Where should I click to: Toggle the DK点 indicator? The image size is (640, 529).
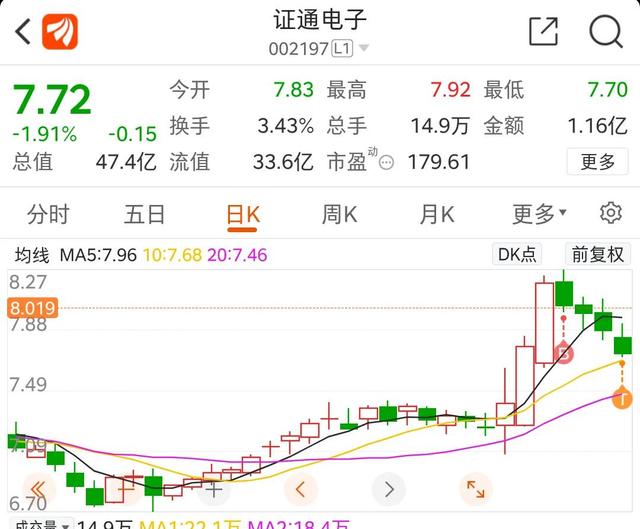click(x=518, y=255)
